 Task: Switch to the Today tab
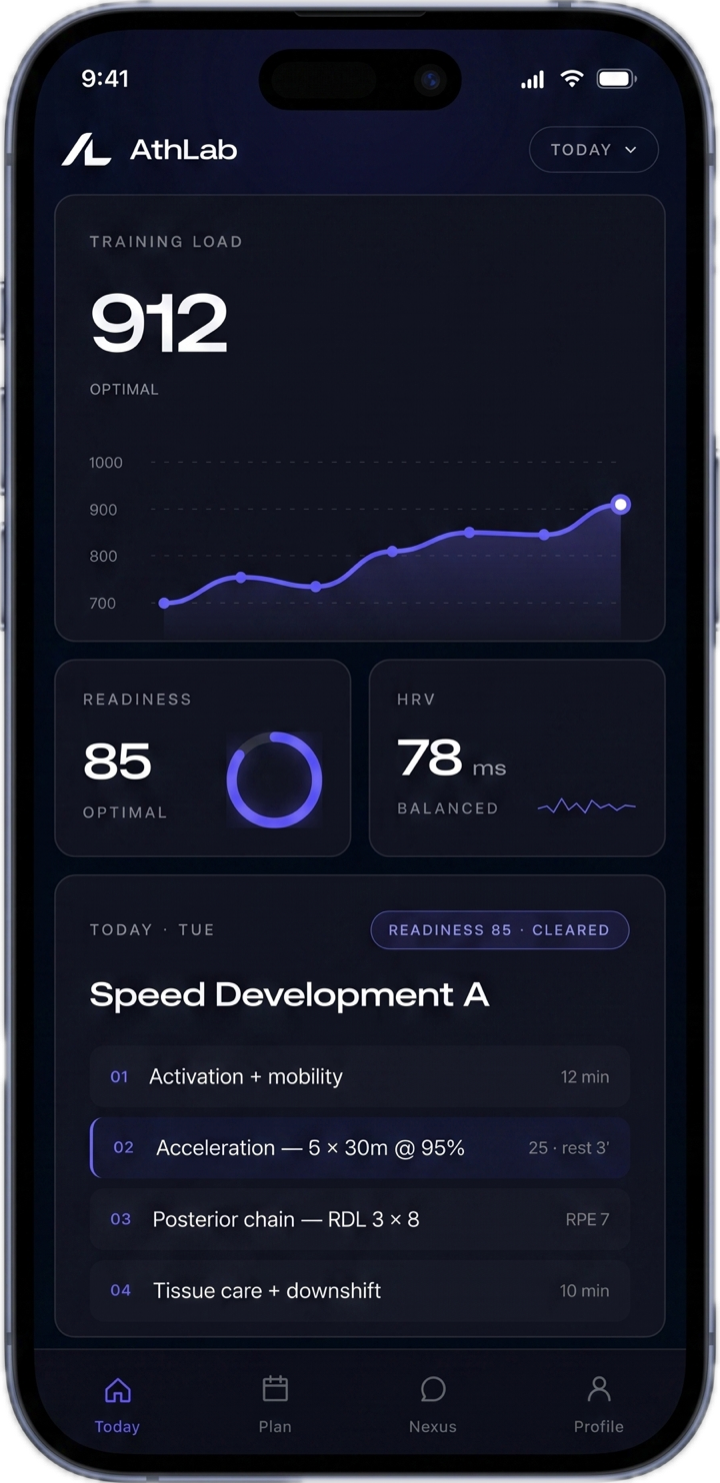click(117, 1405)
